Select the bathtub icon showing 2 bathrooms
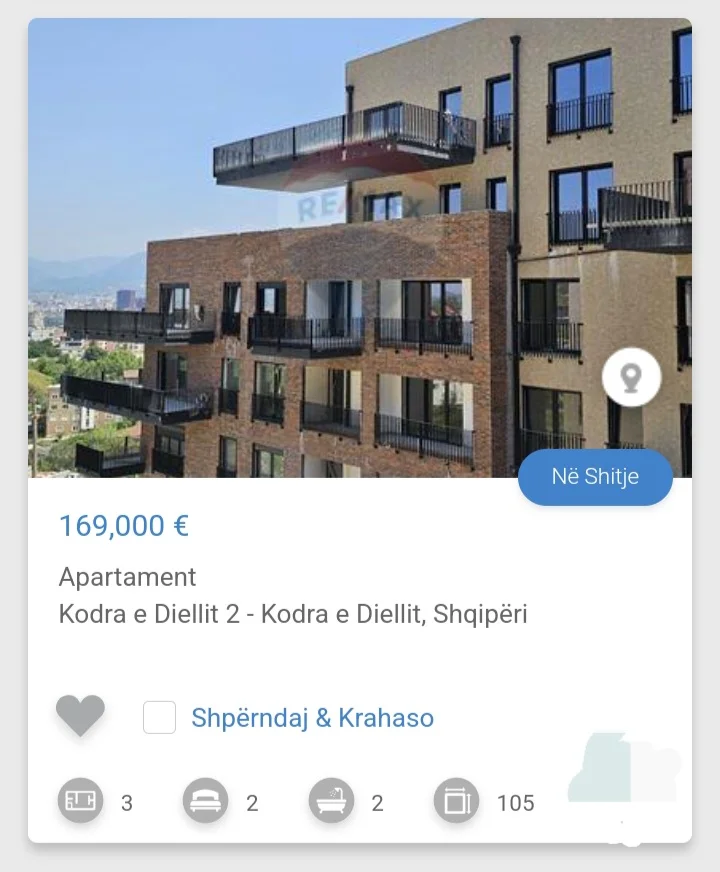 pos(330,801)
